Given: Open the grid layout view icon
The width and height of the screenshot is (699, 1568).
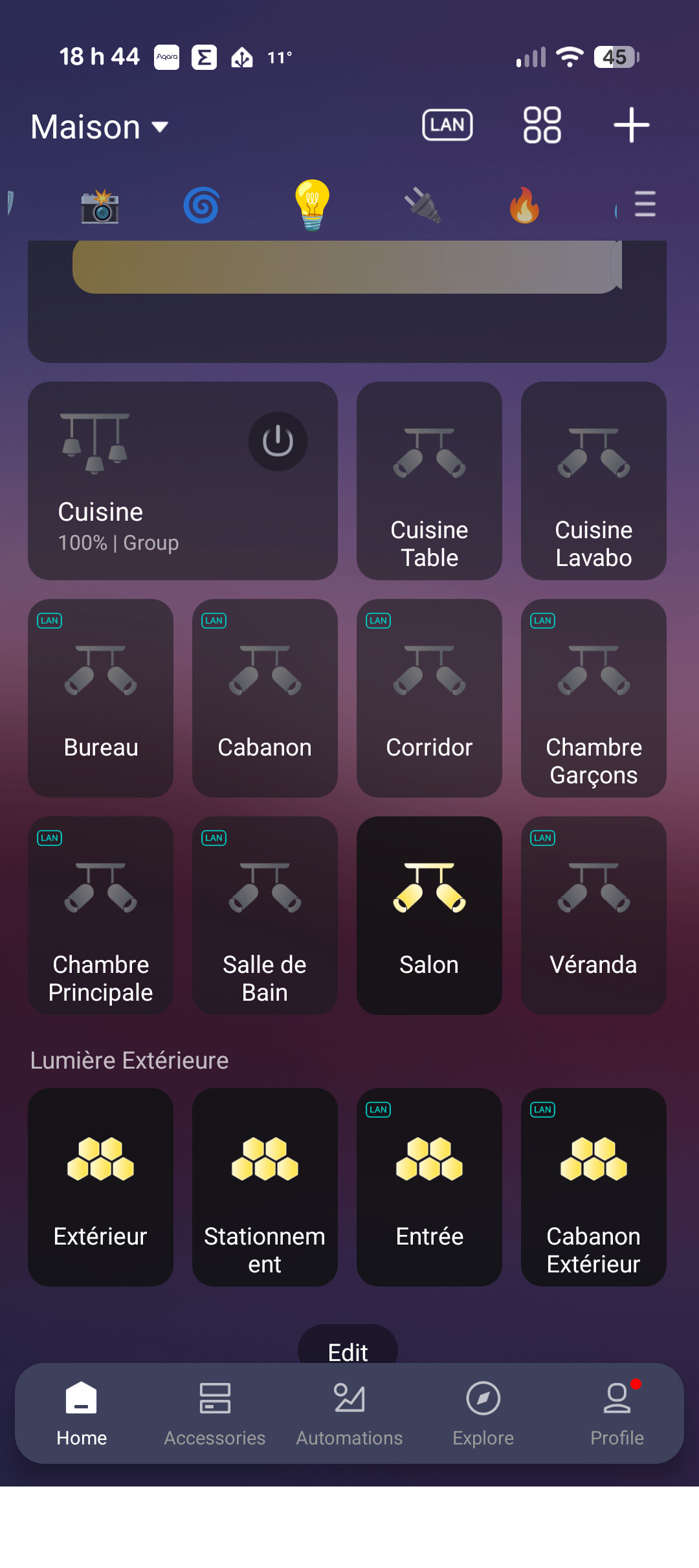Looking at the screenshot, I should 542,125.
